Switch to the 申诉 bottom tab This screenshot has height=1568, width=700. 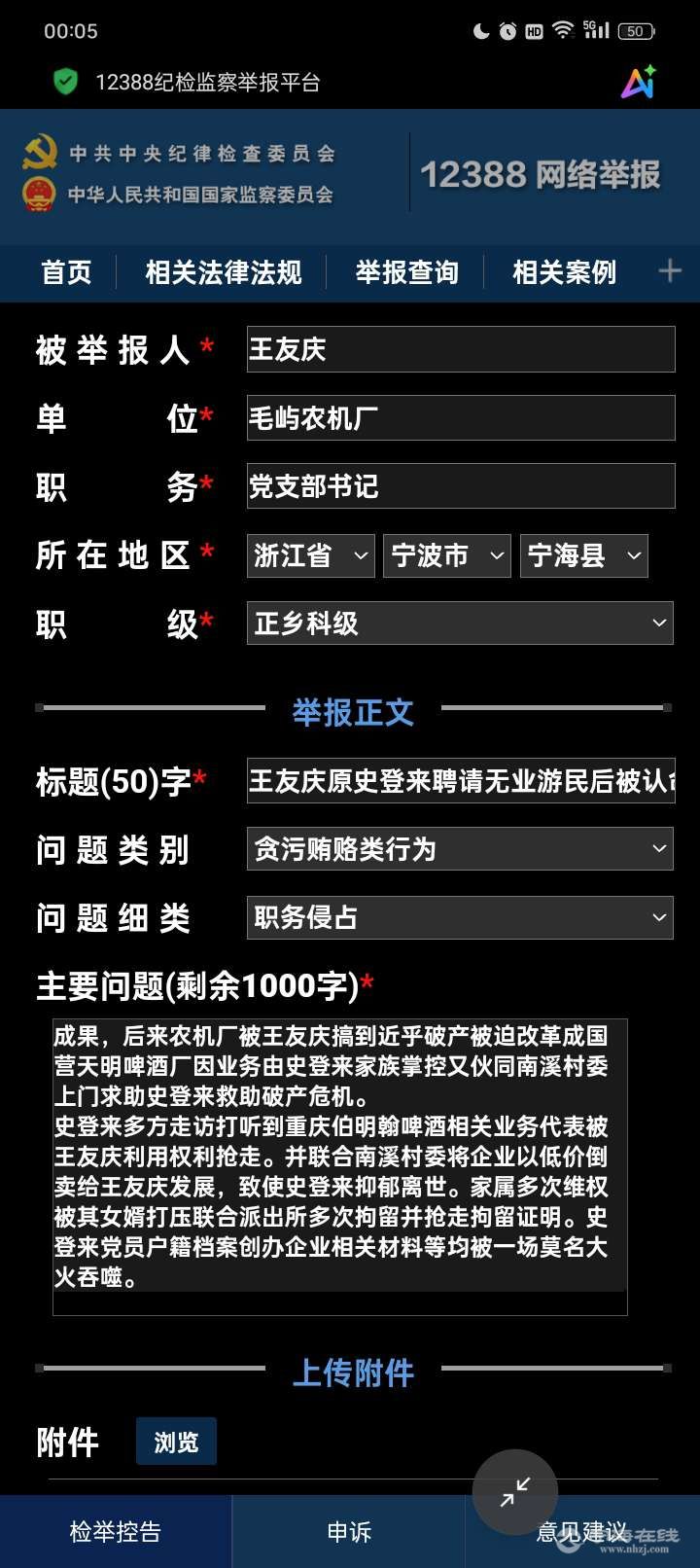(349, 1532)
